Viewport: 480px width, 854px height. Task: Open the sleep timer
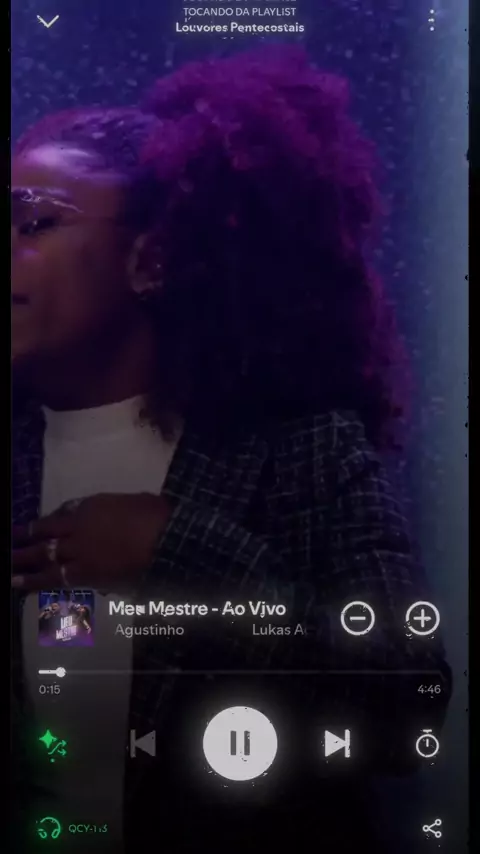click(x=427, y=743)
